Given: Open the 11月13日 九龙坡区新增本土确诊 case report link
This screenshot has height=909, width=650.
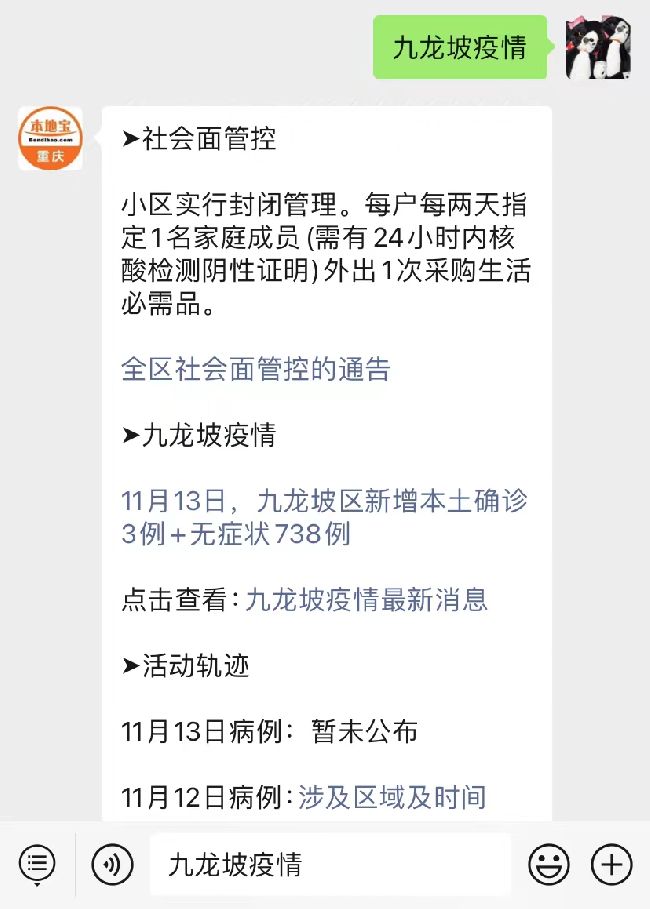Looking at the screenshot, I should [x=323, y=517].
